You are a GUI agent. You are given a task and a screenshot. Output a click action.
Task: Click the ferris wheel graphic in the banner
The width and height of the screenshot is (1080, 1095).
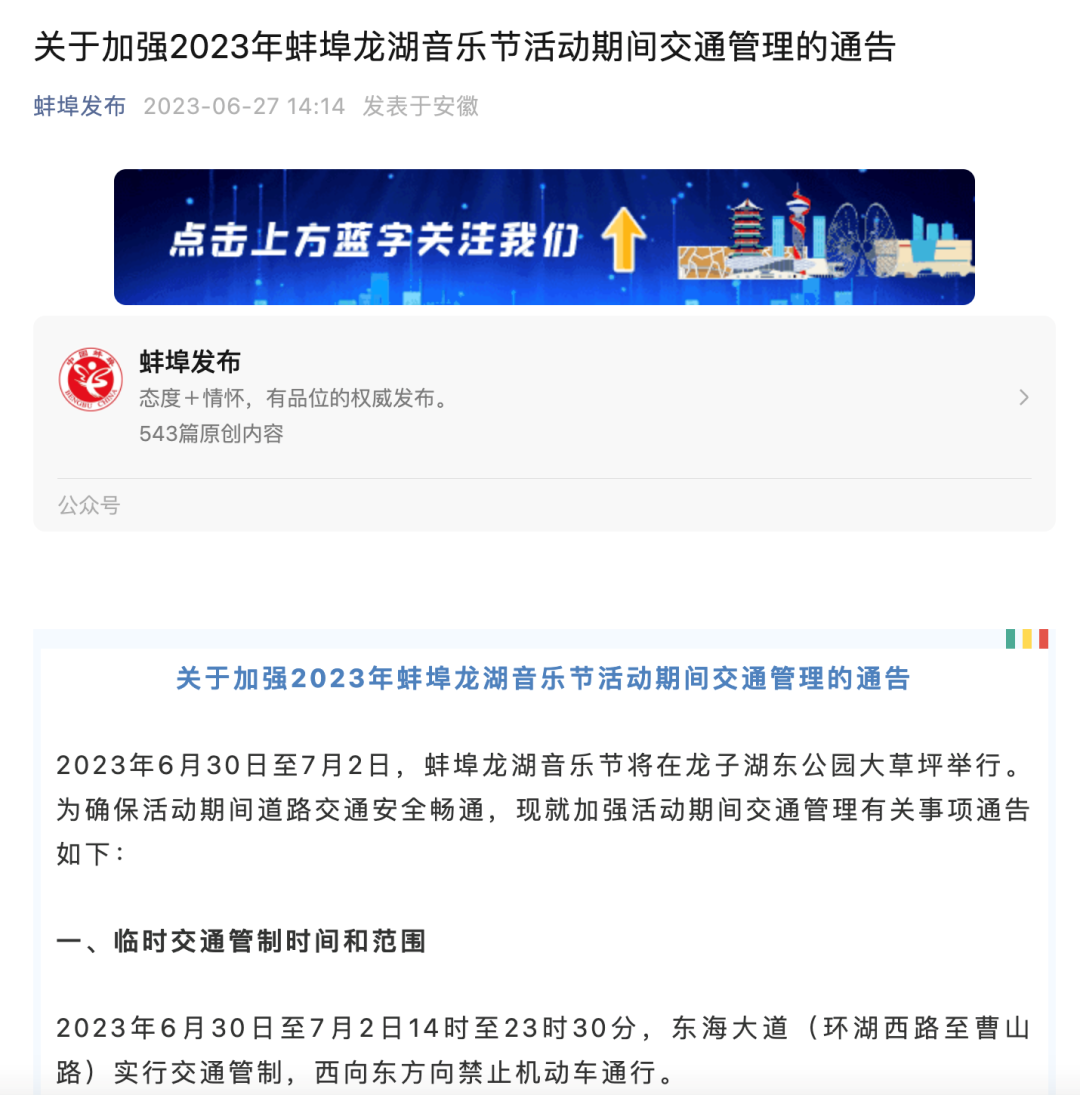tap(862, 238)
